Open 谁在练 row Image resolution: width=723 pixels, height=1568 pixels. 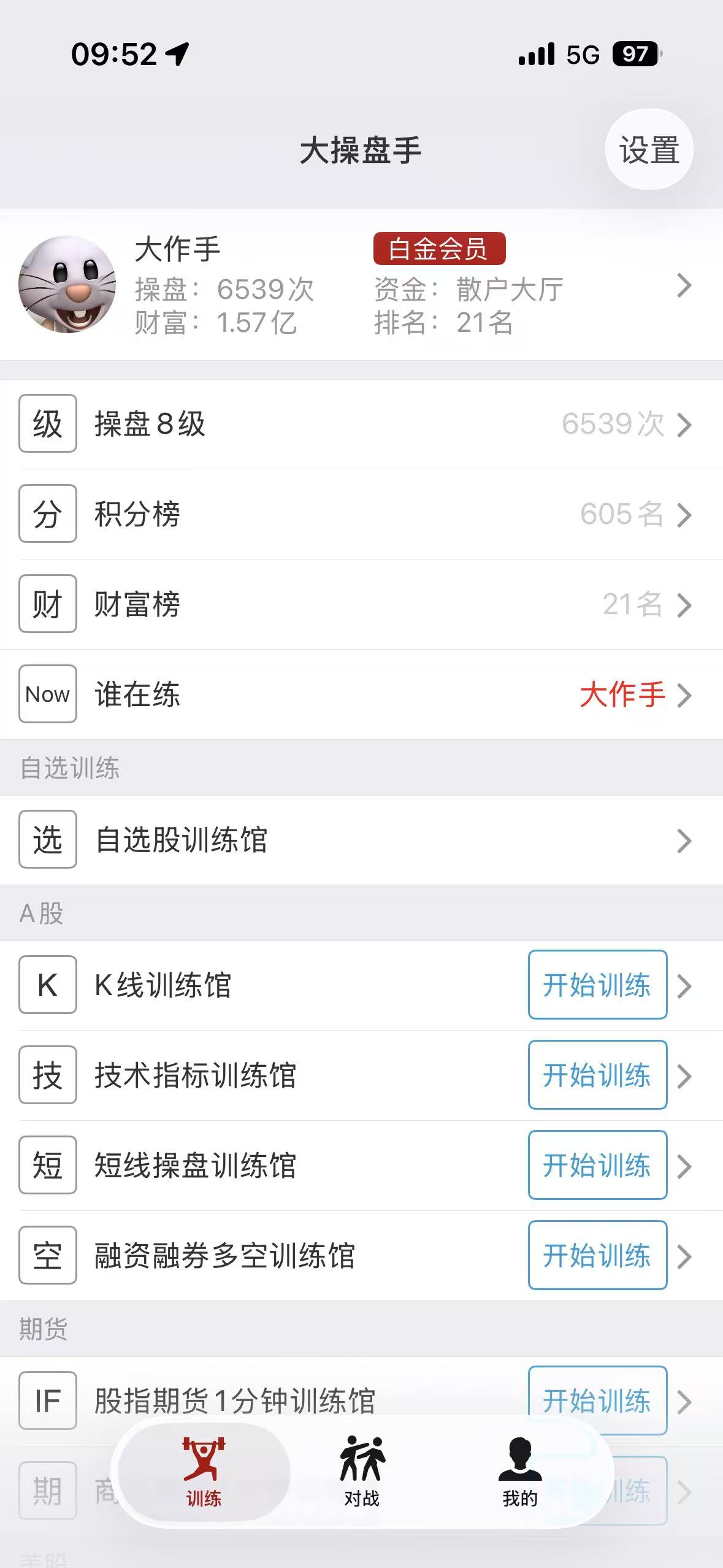(x=356, y=694)
